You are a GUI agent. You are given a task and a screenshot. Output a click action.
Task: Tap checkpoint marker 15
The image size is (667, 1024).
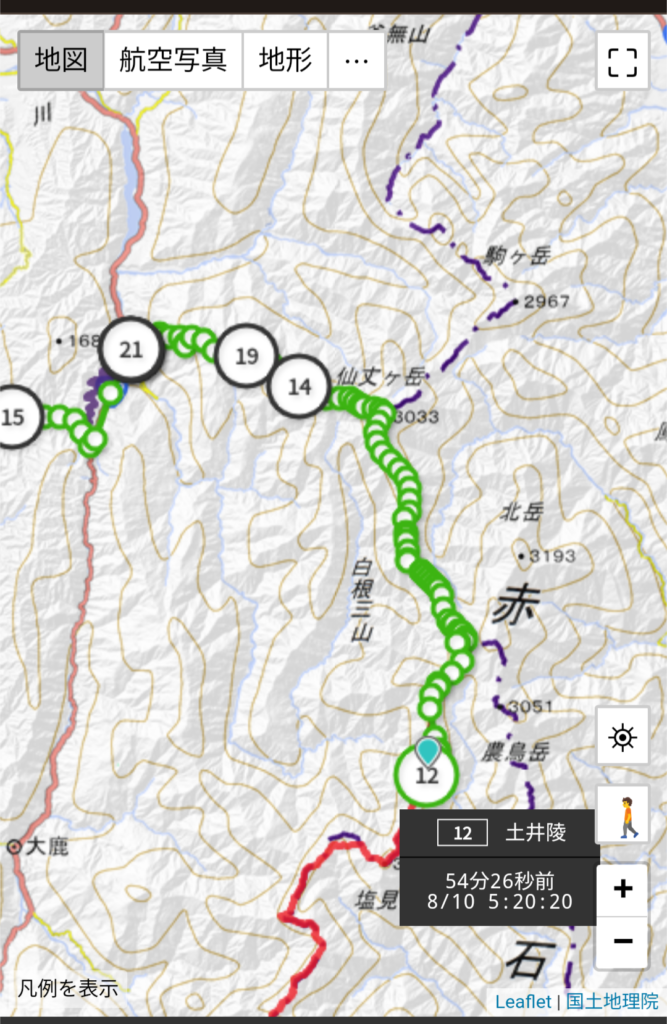pos(14,416)
